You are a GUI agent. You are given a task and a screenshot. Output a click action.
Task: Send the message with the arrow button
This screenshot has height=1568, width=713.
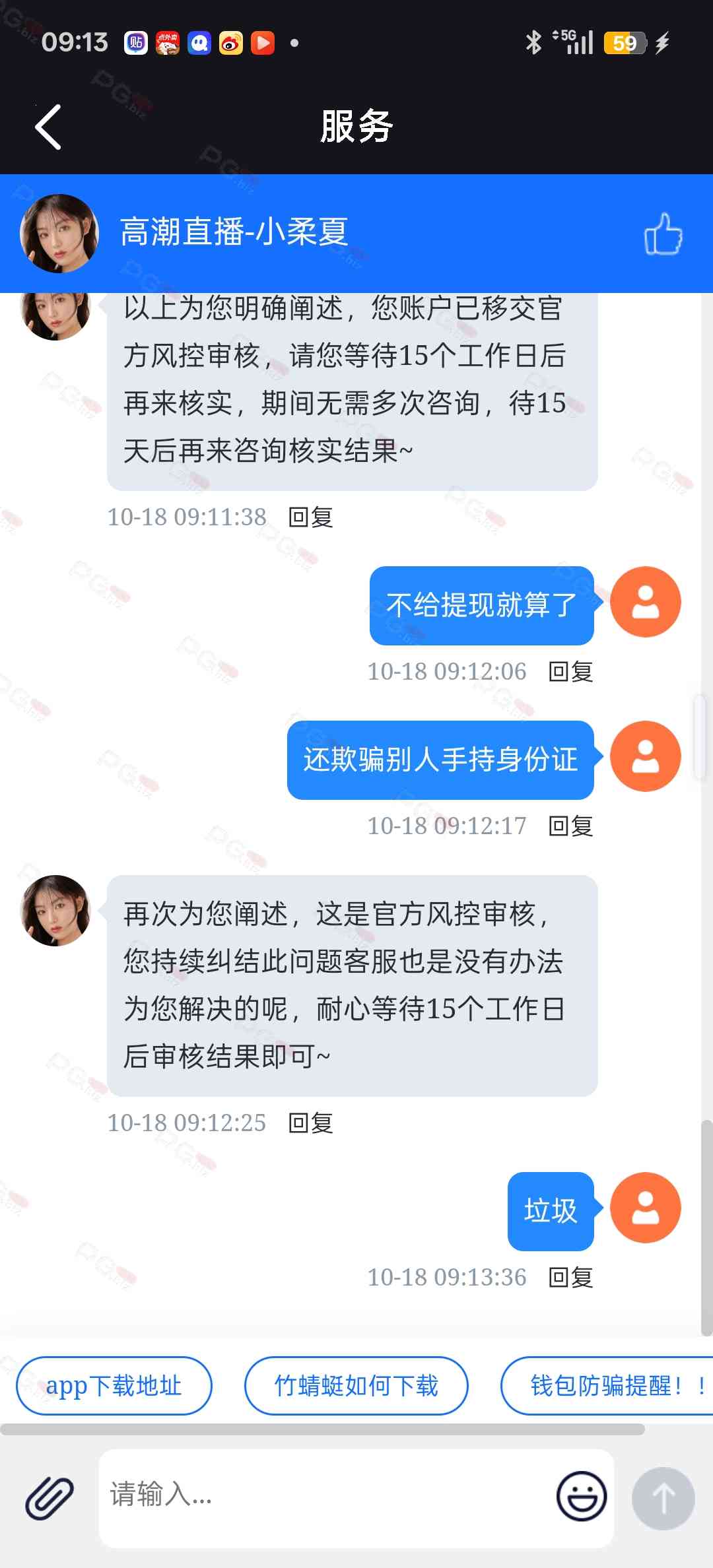pos(663,1498)
